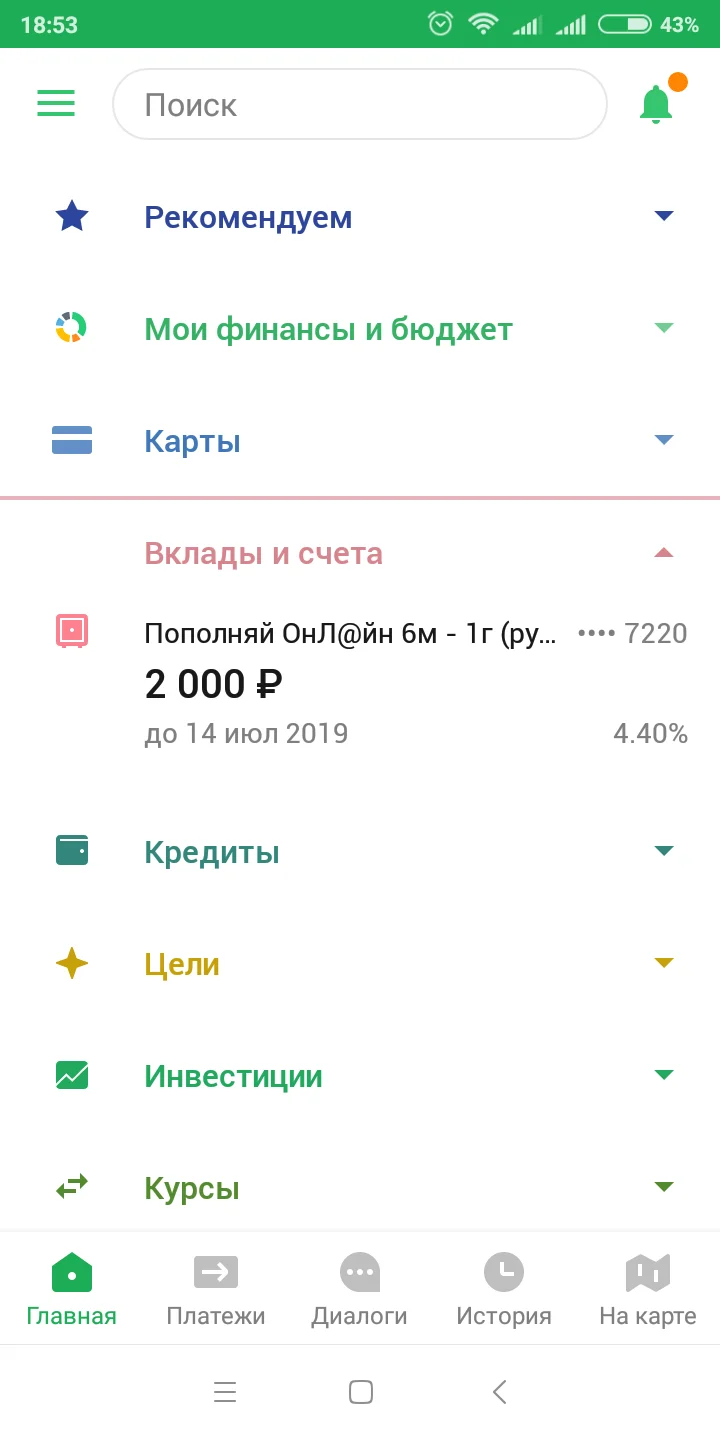Expand the Рекомендуем section

click(664, 215)
